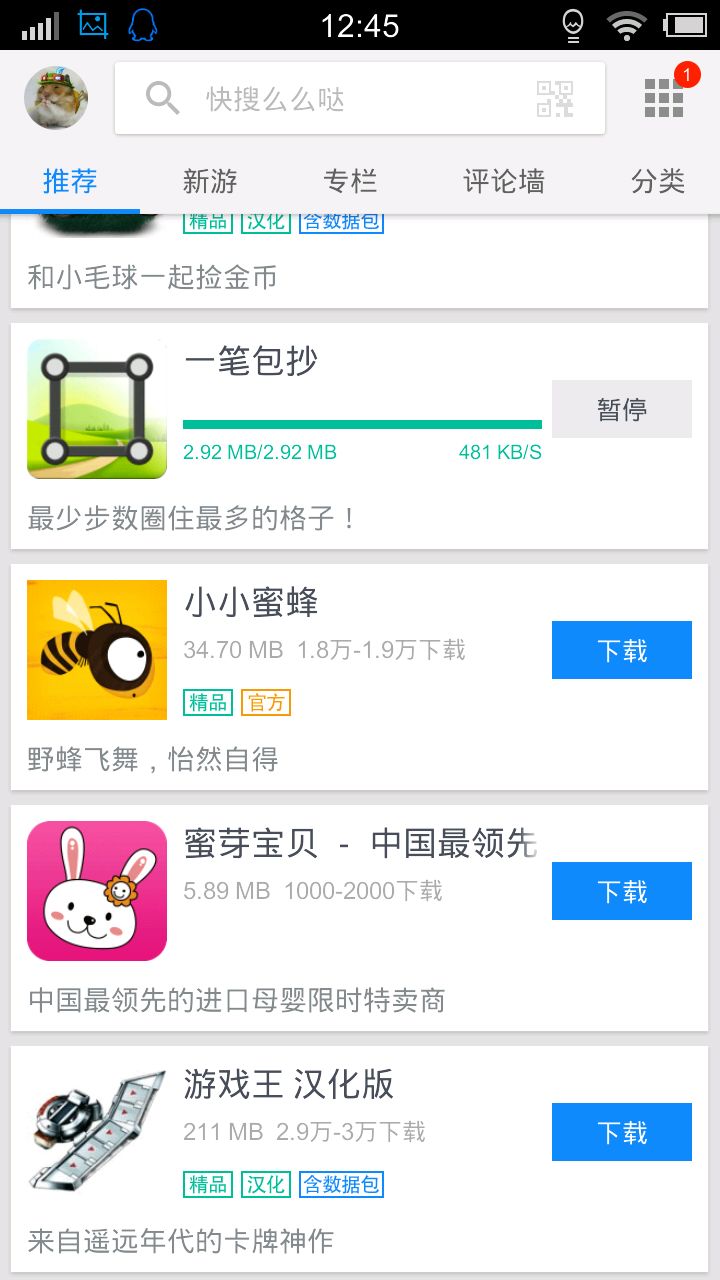Switch to the 新游 tab

[x=210, y=181]
